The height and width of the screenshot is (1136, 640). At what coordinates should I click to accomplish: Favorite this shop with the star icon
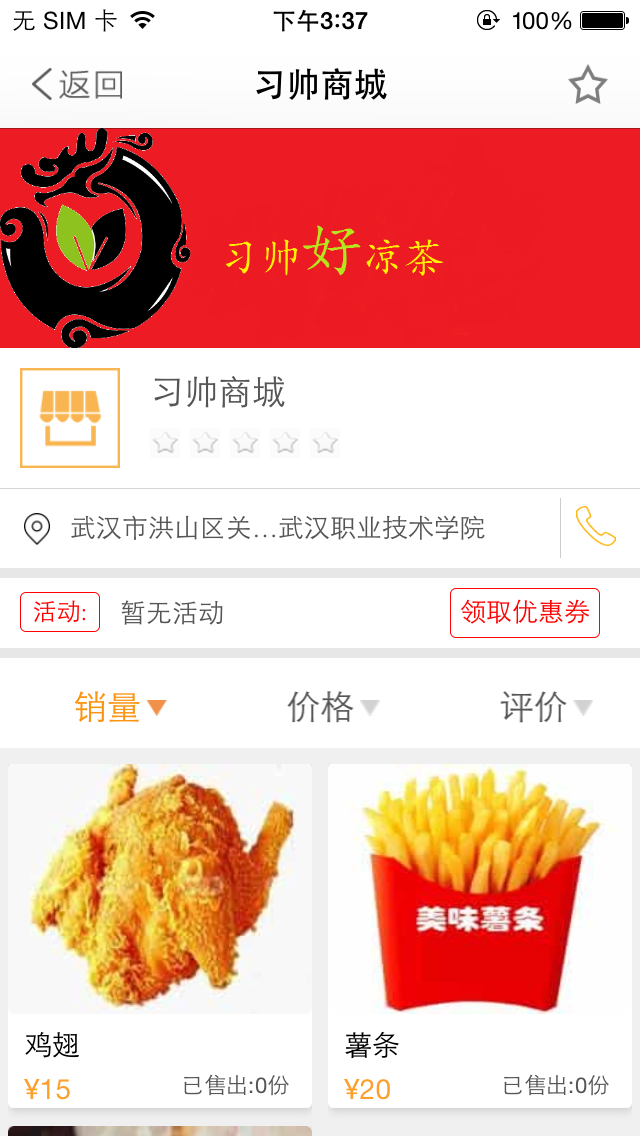click(x=588, y=86)
